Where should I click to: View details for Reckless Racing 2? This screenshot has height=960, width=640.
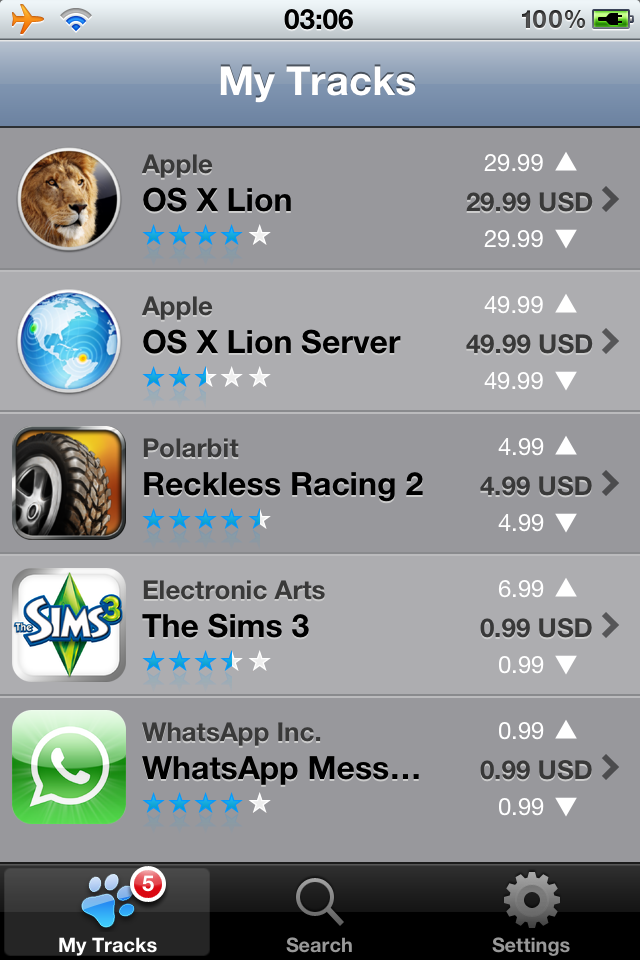(320, 484)
